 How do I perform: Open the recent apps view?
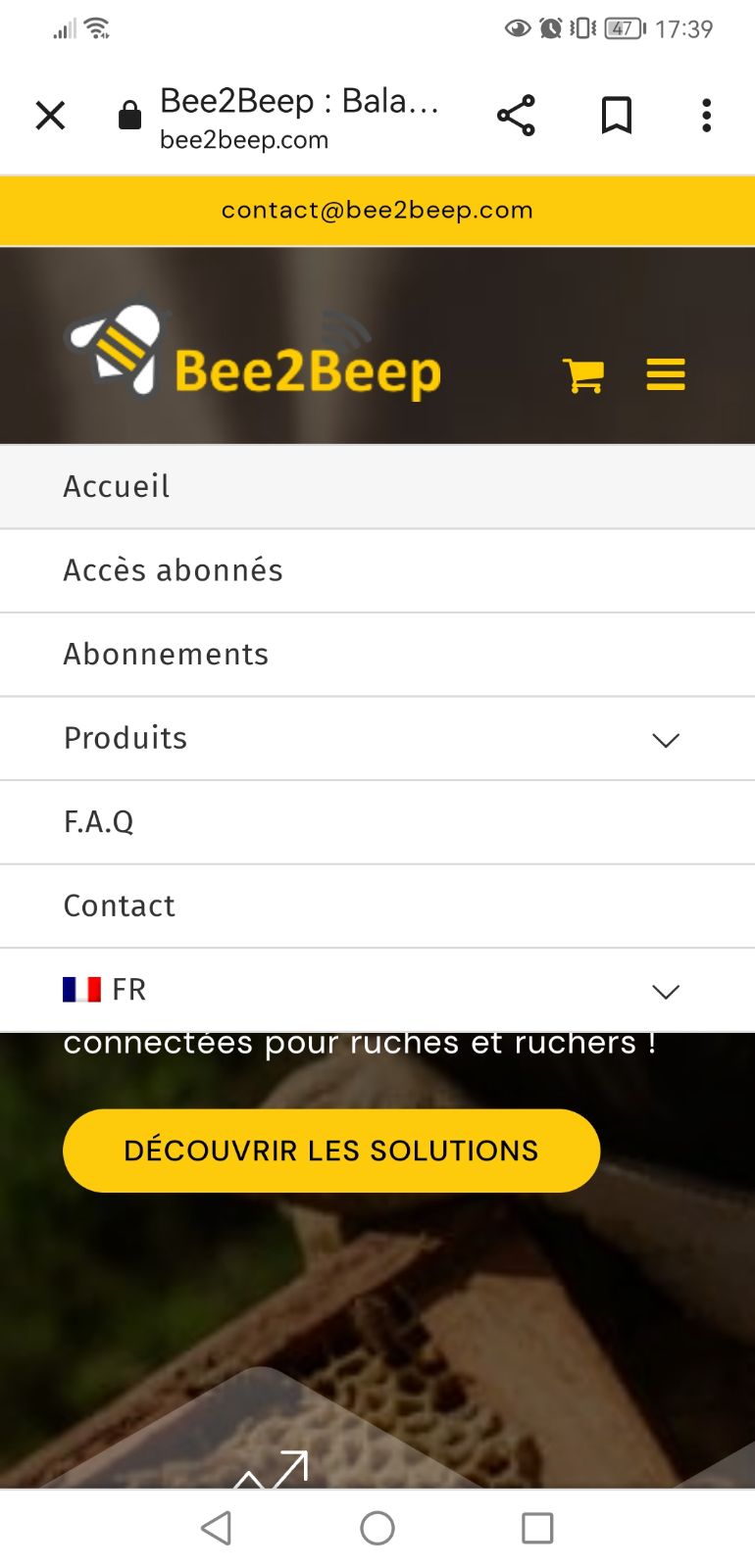[537, 1528]
